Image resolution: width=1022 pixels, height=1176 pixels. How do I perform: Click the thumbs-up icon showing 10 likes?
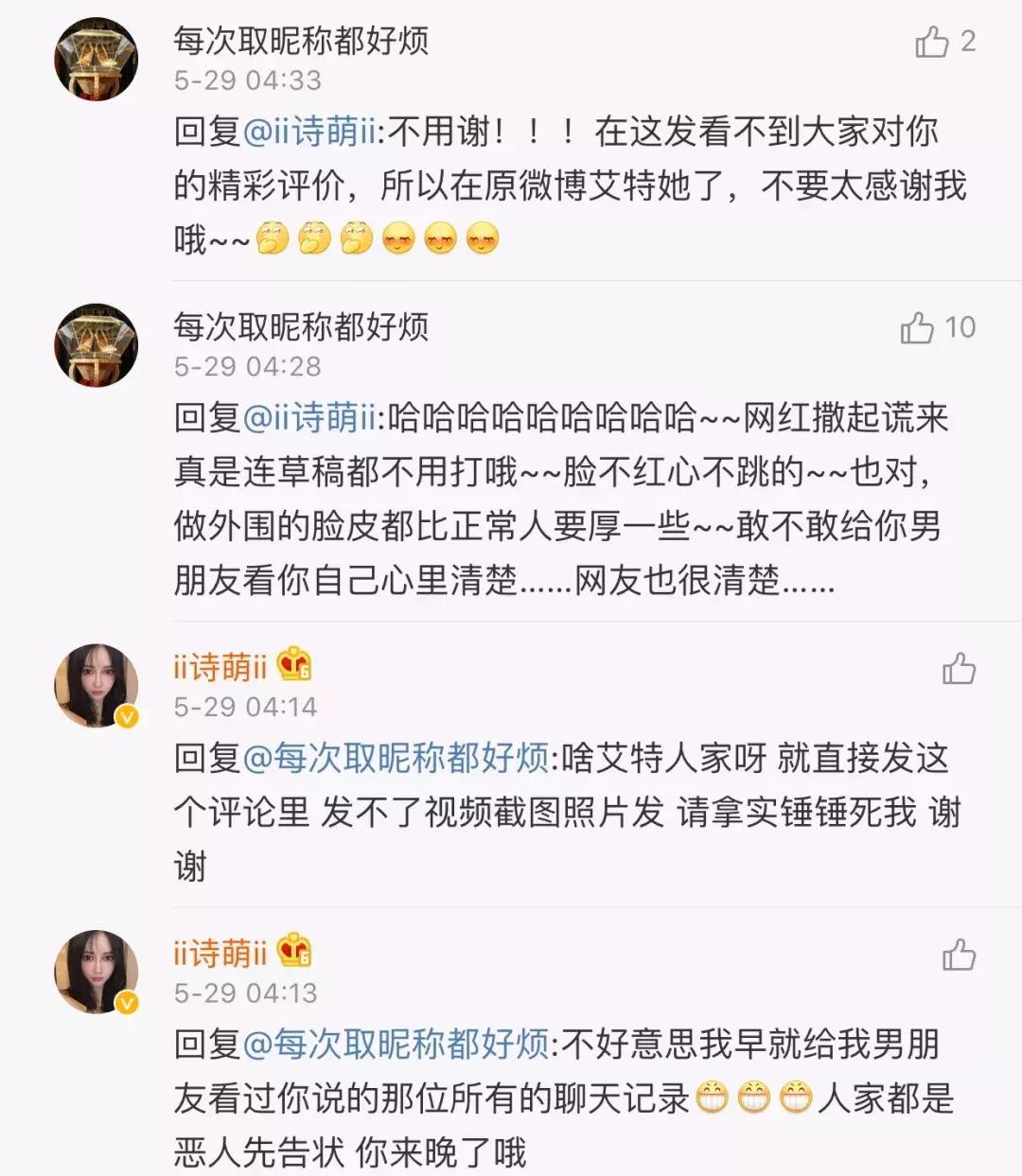(920, 329)
